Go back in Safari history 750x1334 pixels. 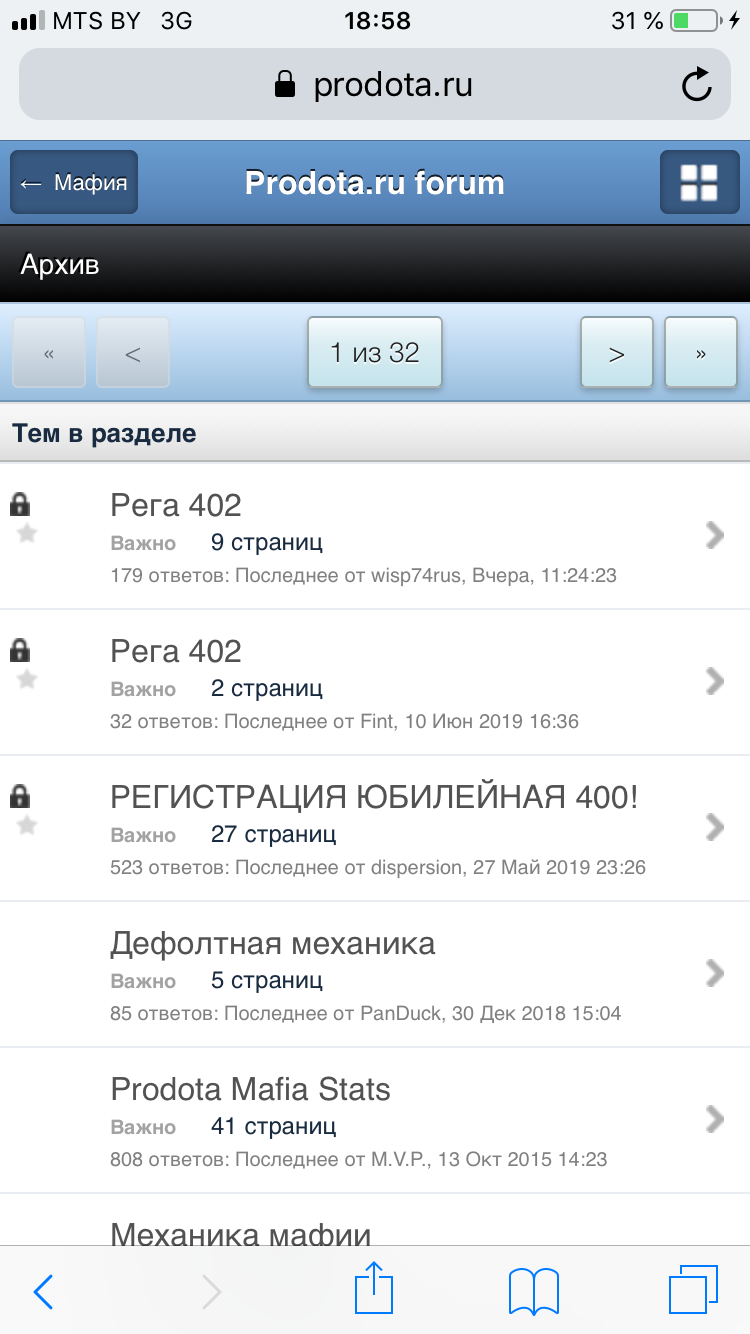[44, 1291]
